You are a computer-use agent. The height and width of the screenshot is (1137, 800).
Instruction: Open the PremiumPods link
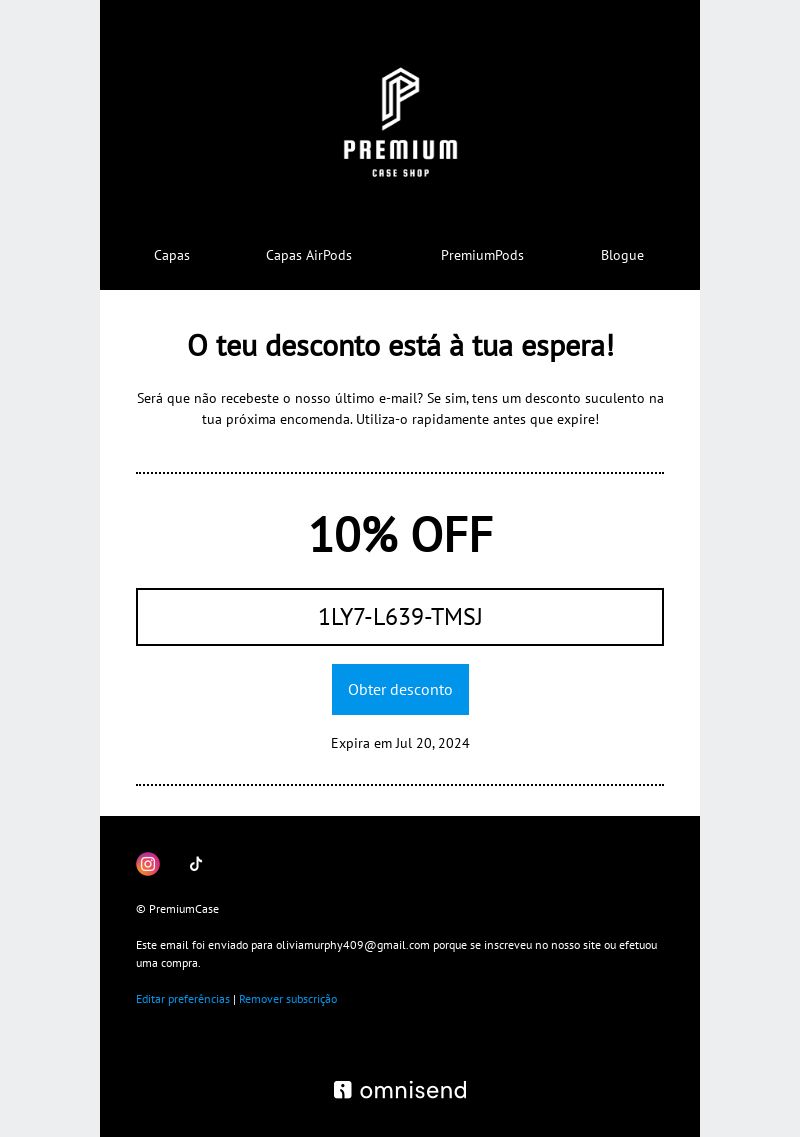coord(482,255)
